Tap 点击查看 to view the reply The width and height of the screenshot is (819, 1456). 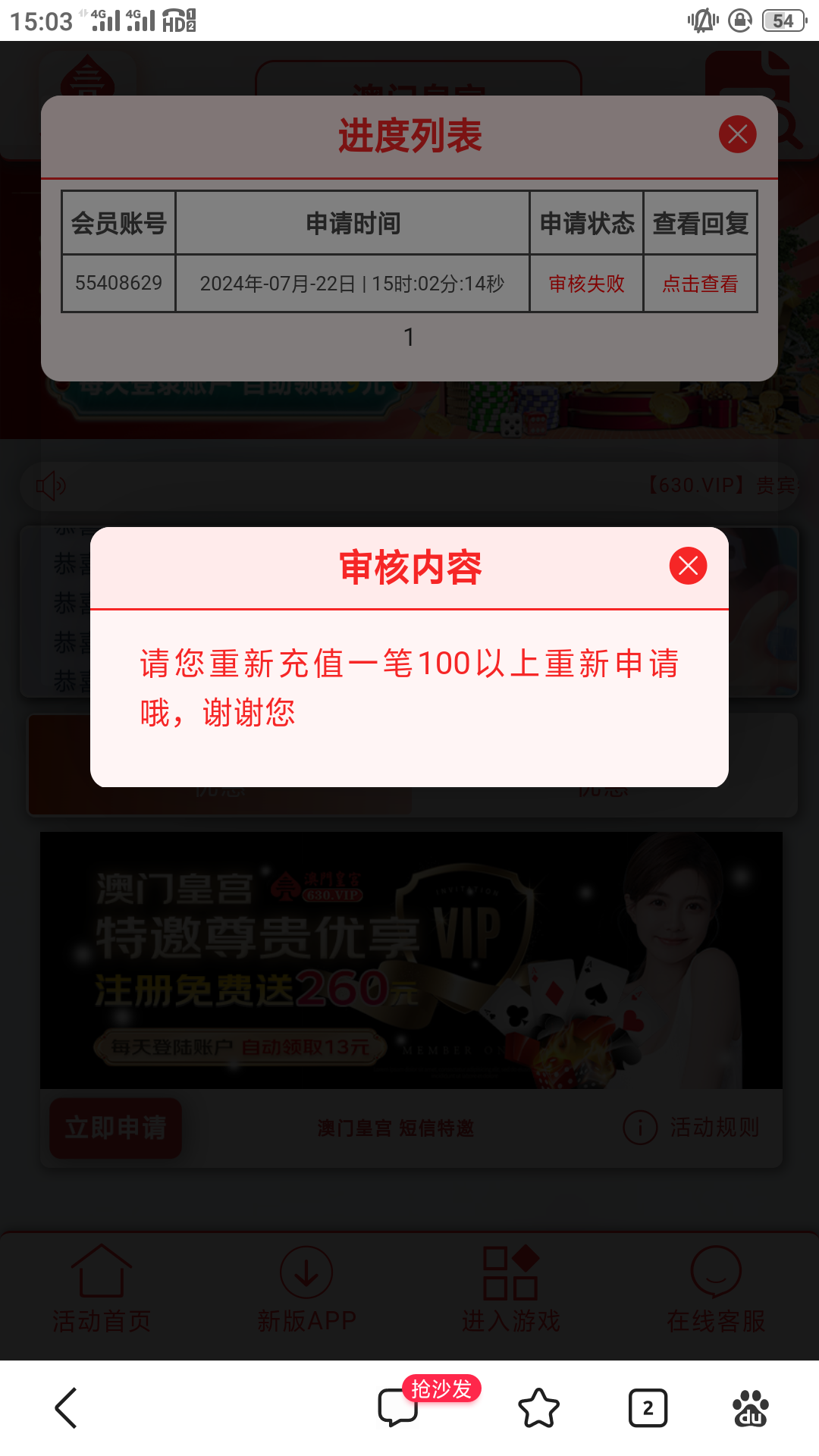(699, 284)
